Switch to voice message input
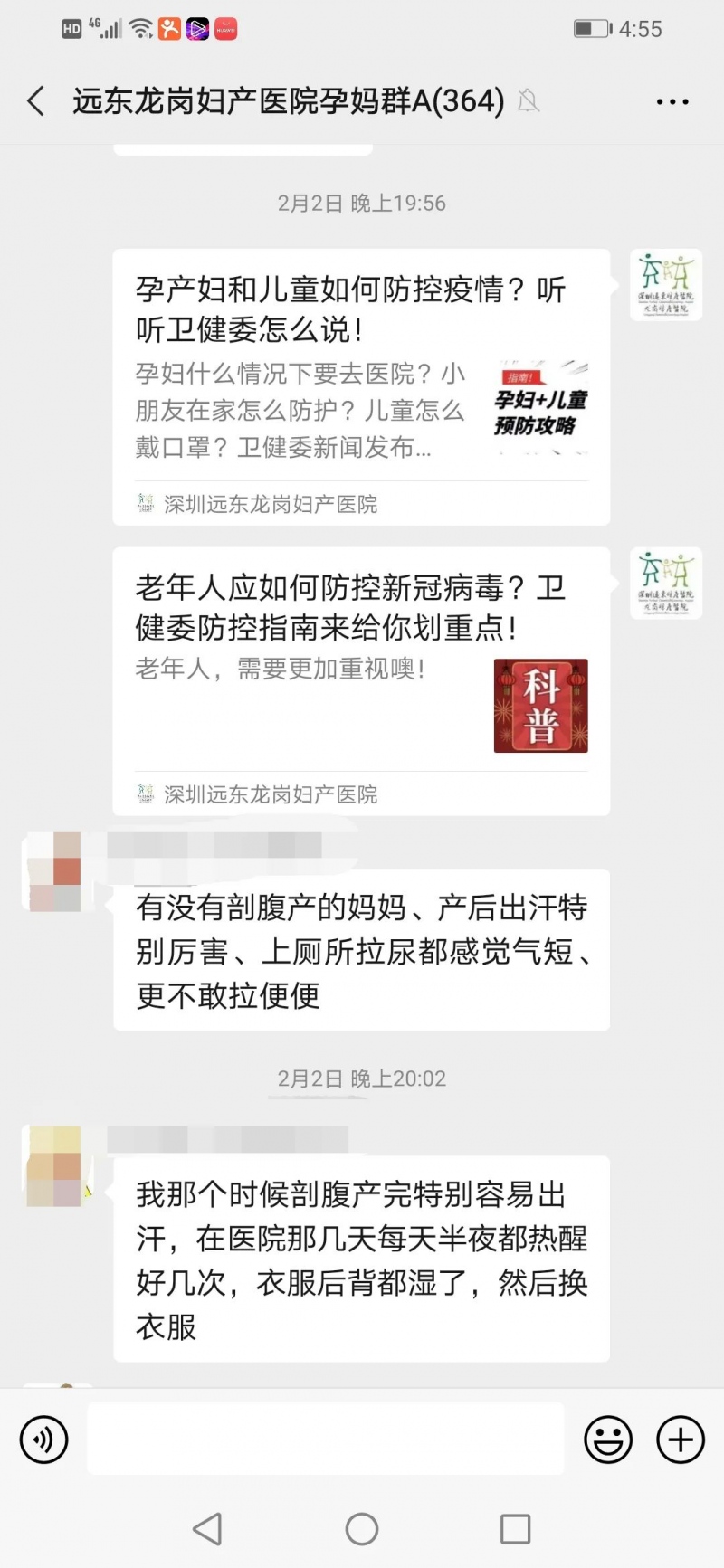724x1568 pixels. point(43,1439)
